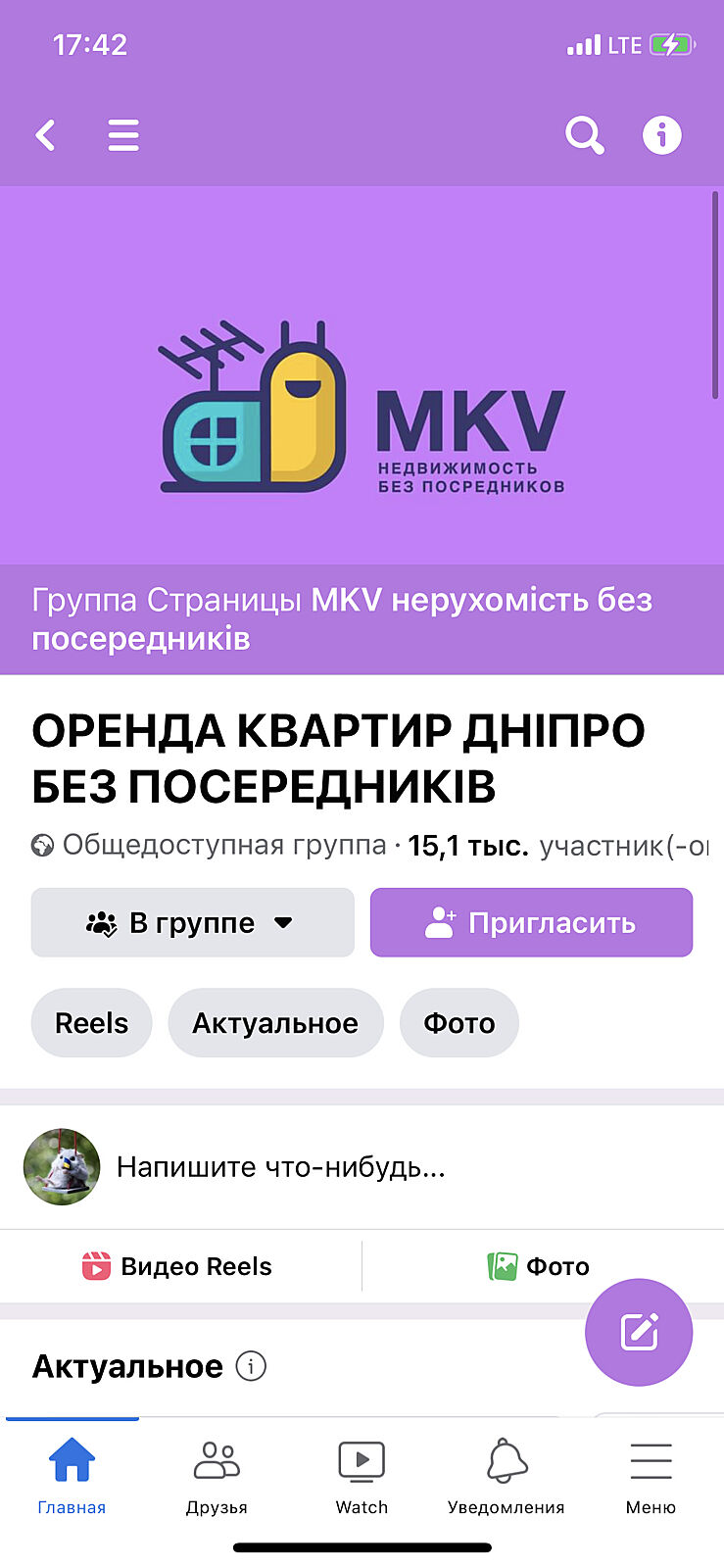
Task: Tap the "Напишите что-нибудь..." post field
Action: 281,1167
